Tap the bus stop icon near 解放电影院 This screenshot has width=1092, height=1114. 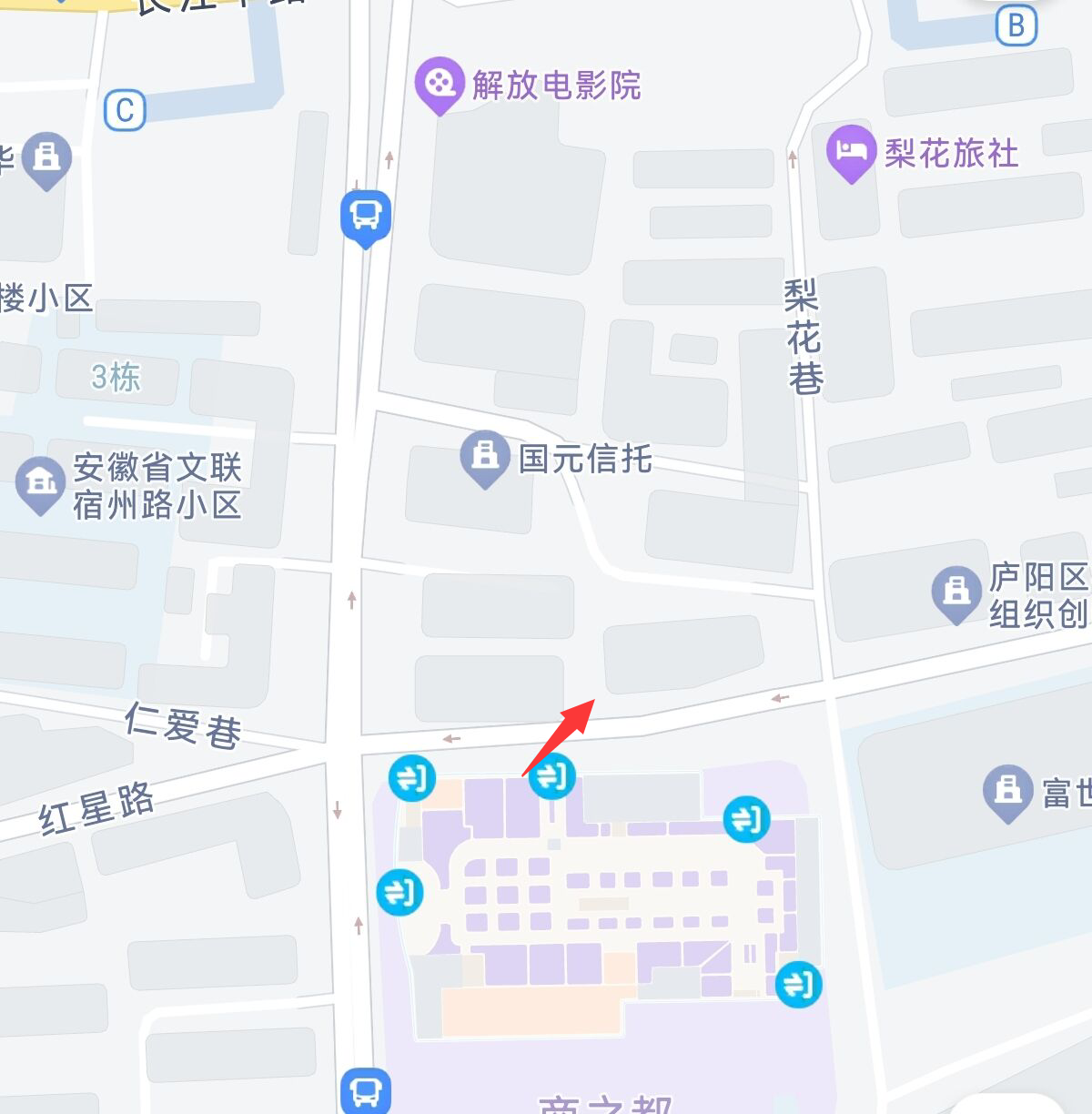pyautogui.click(x=366, y=217)
